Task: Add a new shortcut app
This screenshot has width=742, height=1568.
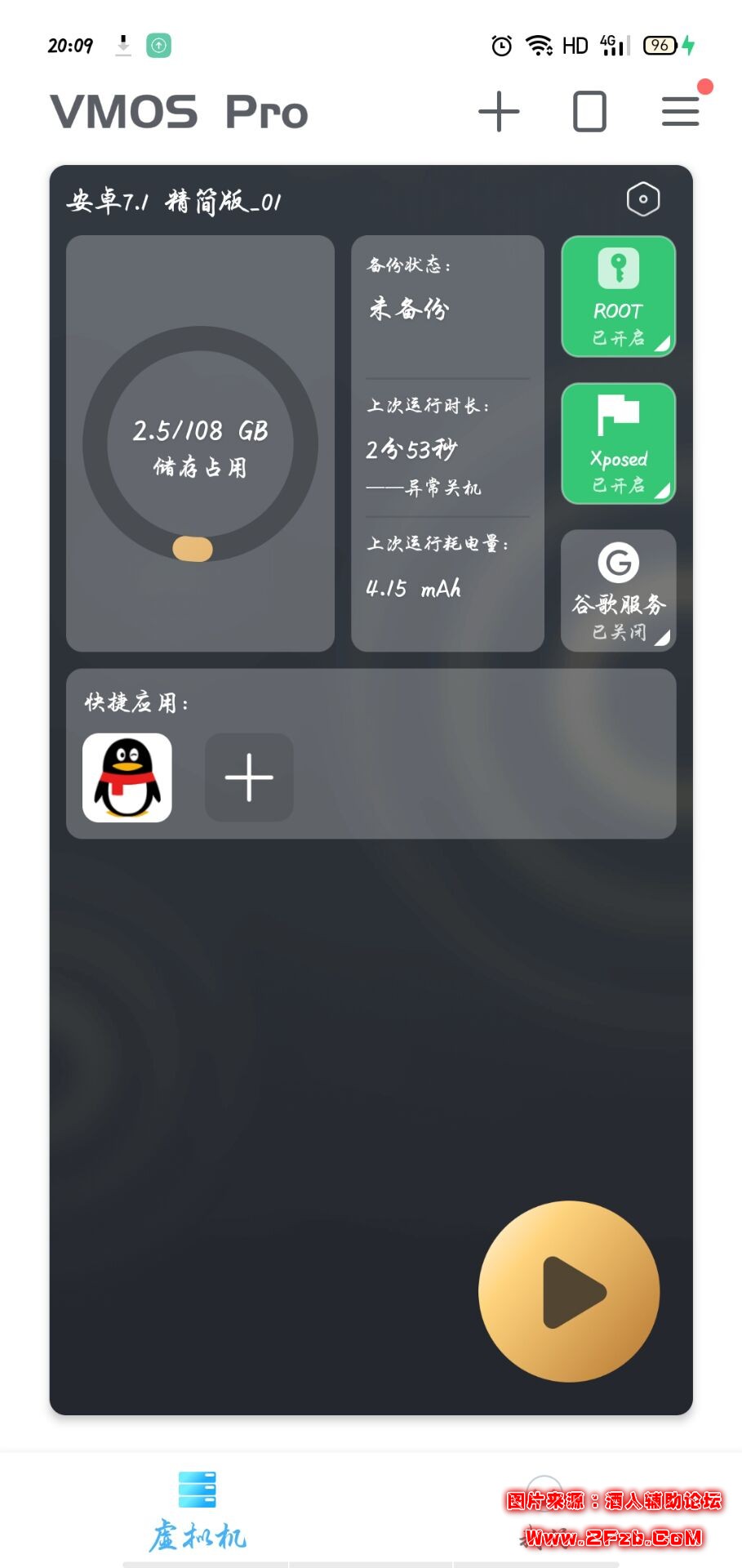Action: click(x=249, y=777)
